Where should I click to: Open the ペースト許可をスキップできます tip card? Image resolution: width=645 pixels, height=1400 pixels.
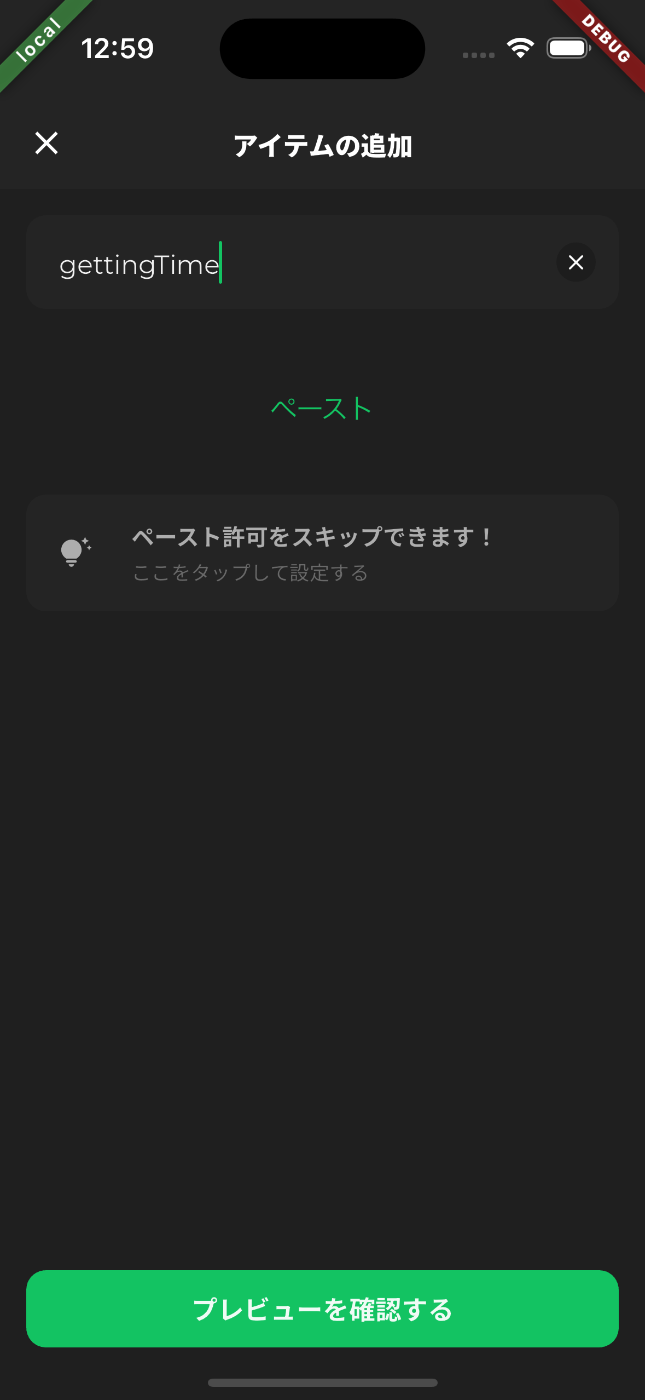click(321, 553)
